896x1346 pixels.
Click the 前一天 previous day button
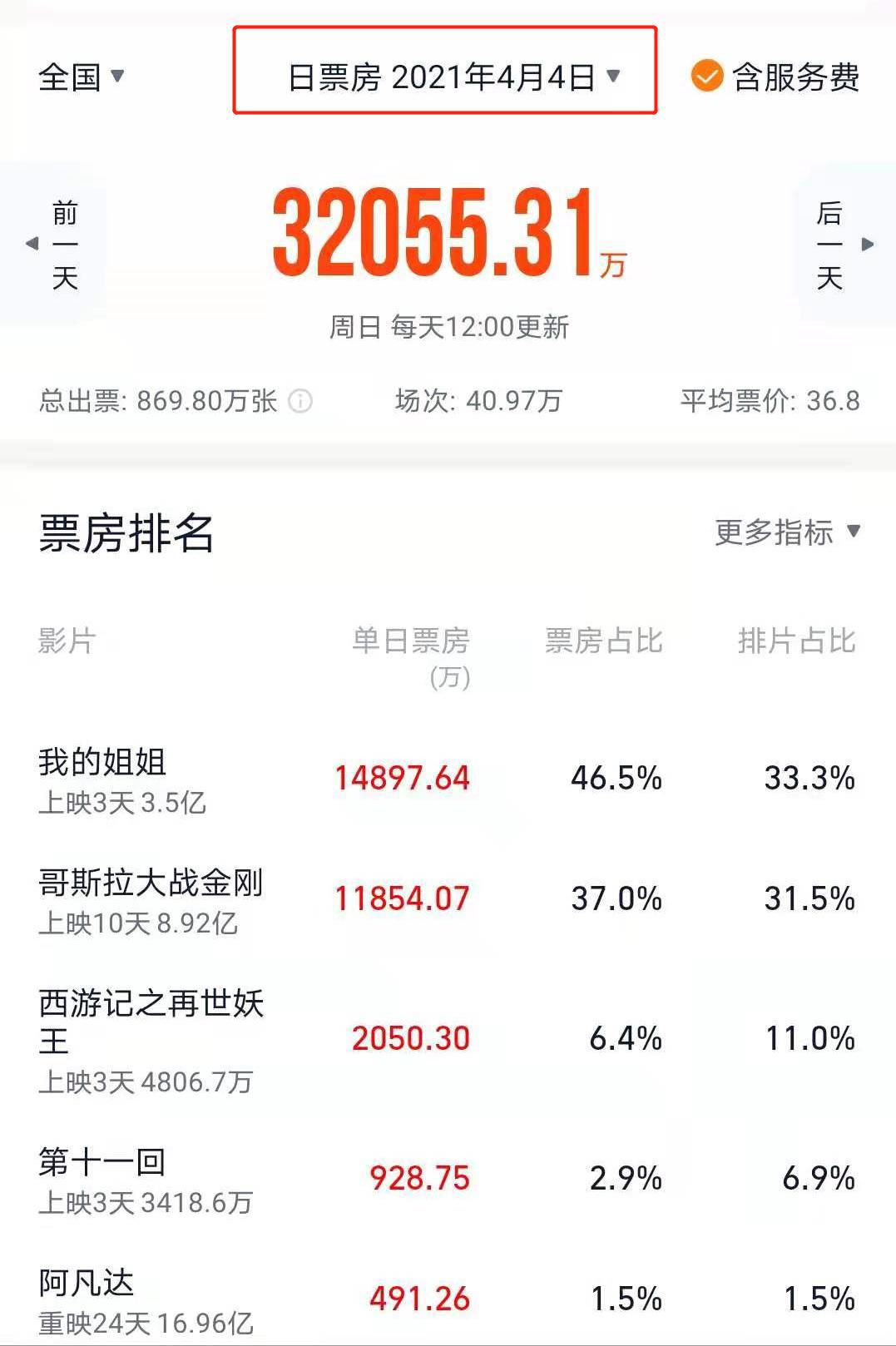(x=66, y=243)
